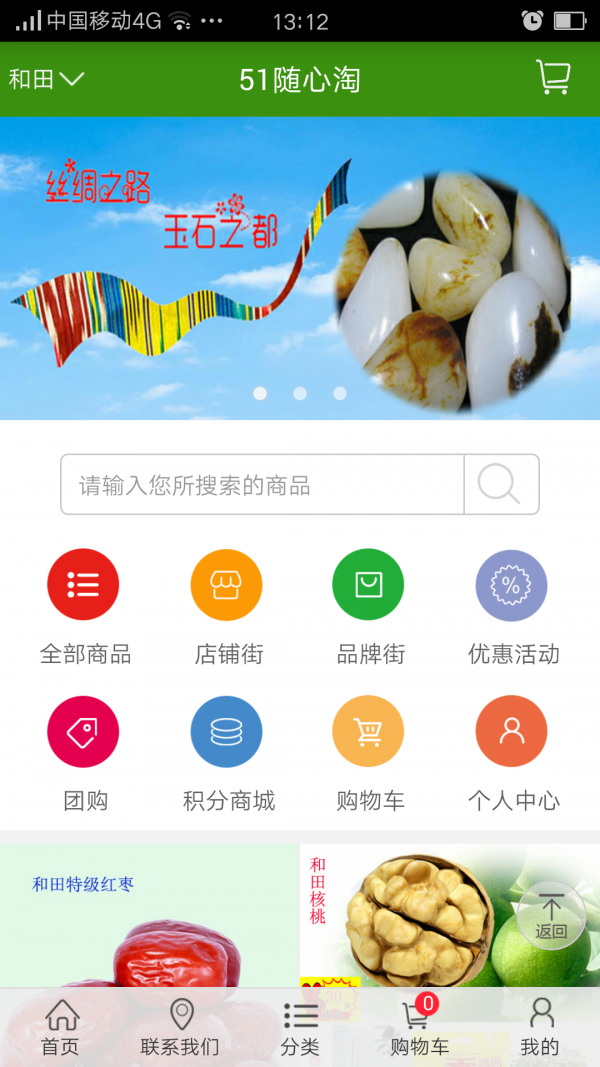Open 个人中心 personal center
The image size is (600, 1067).
pos(512,752)
